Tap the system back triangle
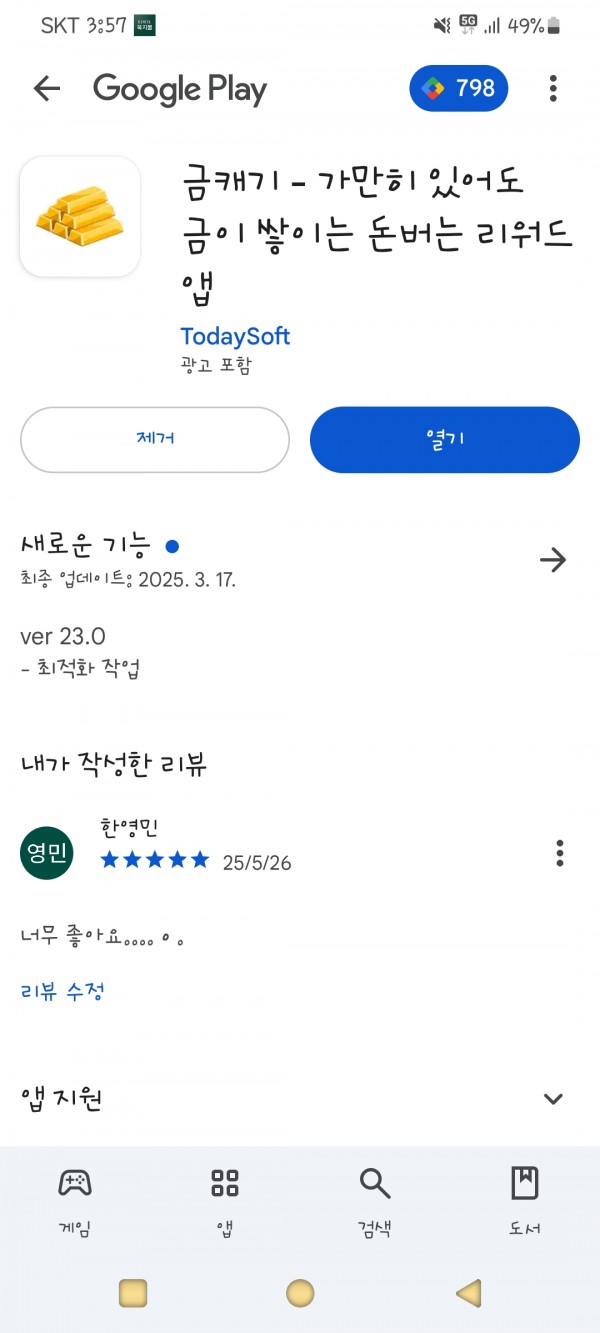 pyautogui.click(x=468, y=1293)
